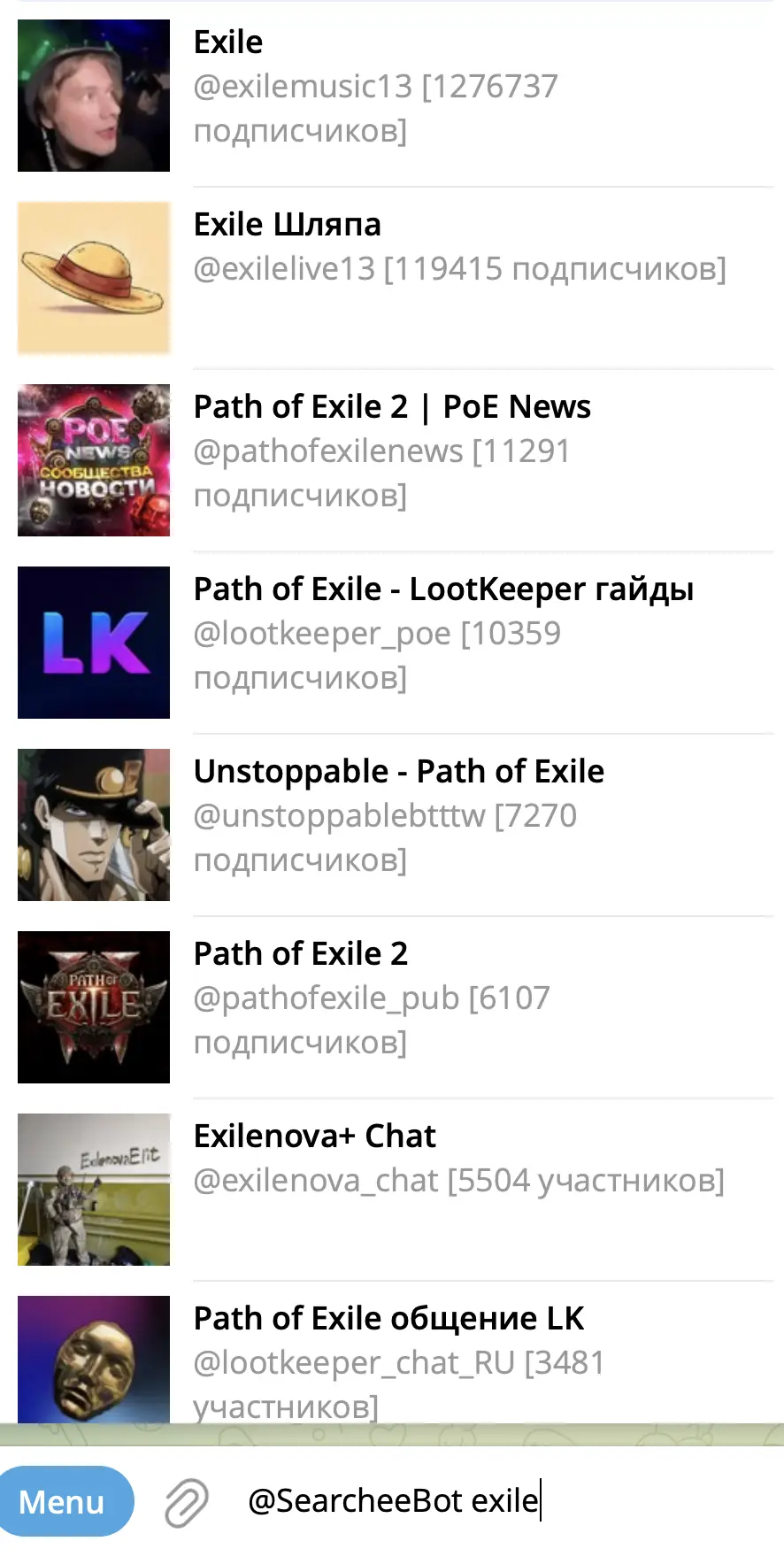Open the Unstoppable anime avatar
Screen dimensions: 784x1549
pyautogui.click(x=93, y=825)
